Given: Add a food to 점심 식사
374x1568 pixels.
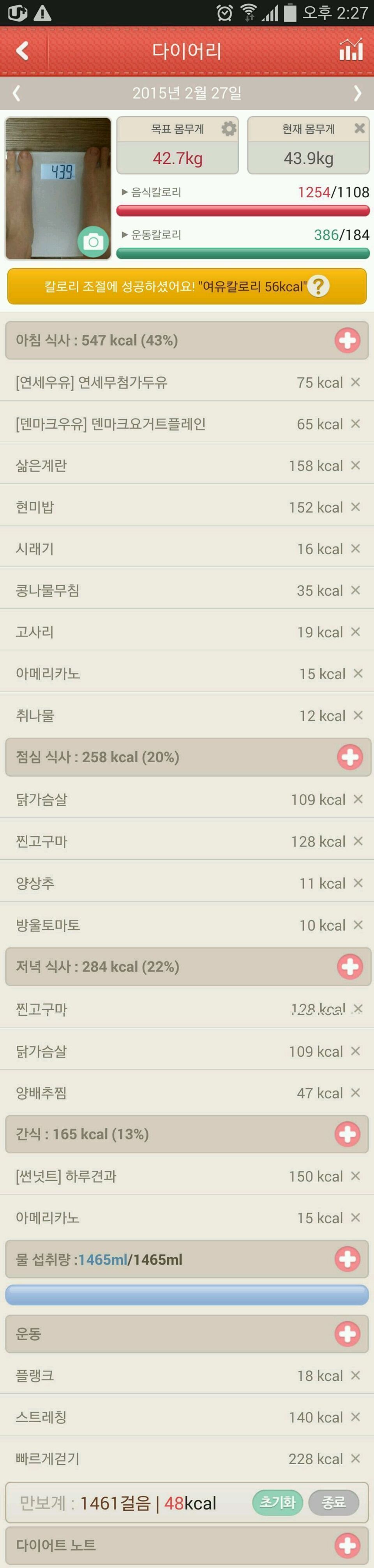Looking at the screenshot, I should 350,757.
